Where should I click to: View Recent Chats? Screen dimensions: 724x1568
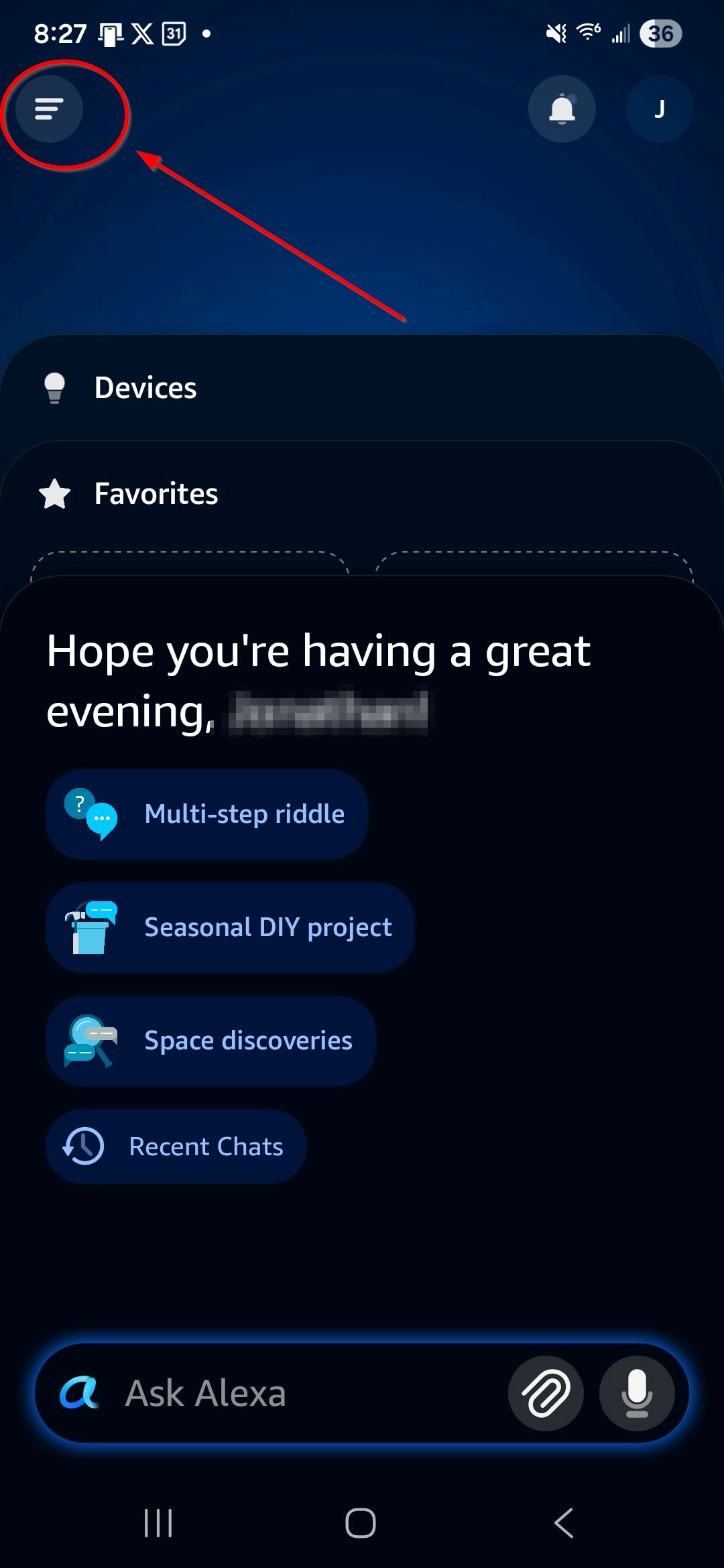click(x=176, y=1147)
